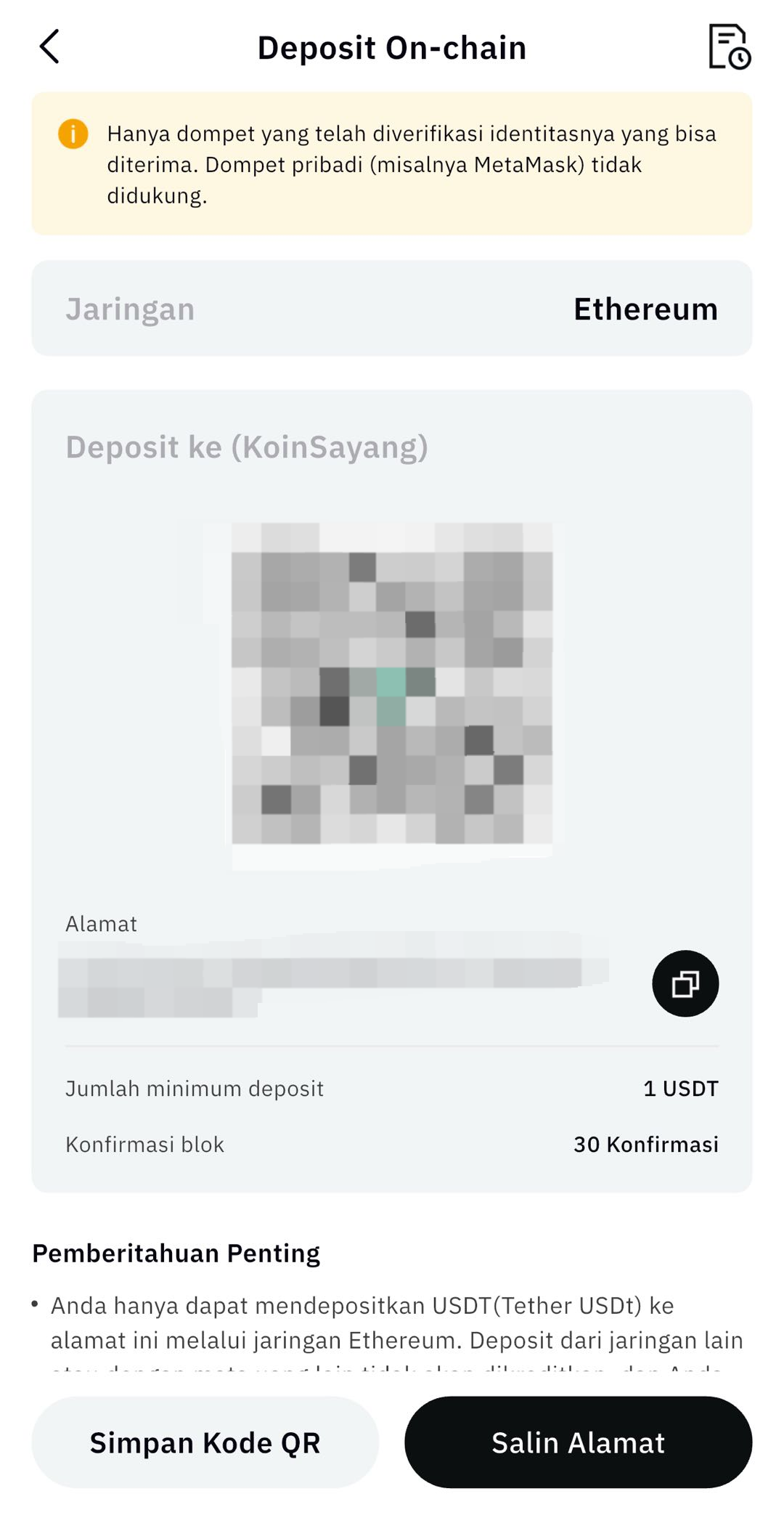784x1515 pixels.
Task: Tap the Simpan Kode QR button
Action: tap(205, 1442)
